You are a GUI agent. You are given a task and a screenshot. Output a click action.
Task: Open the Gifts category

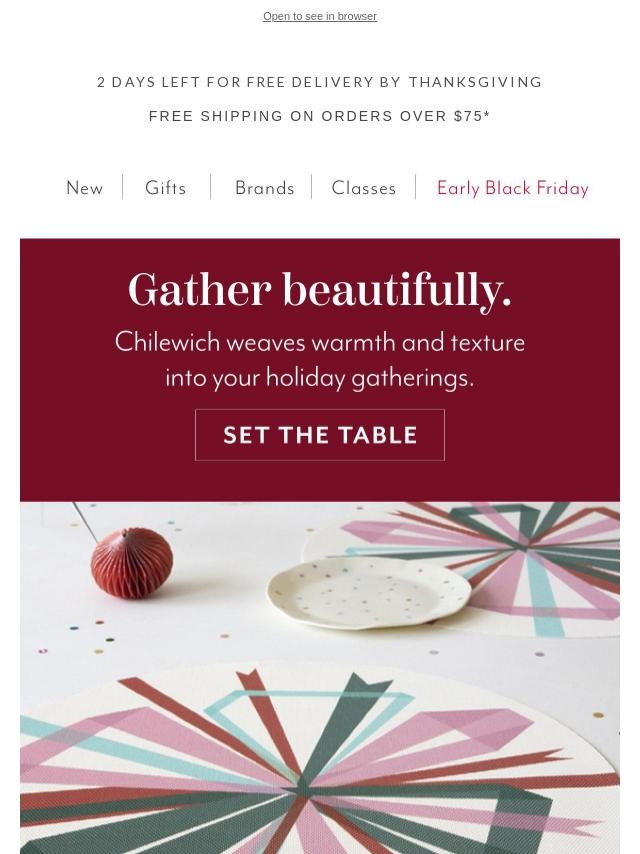coord(166,188)
